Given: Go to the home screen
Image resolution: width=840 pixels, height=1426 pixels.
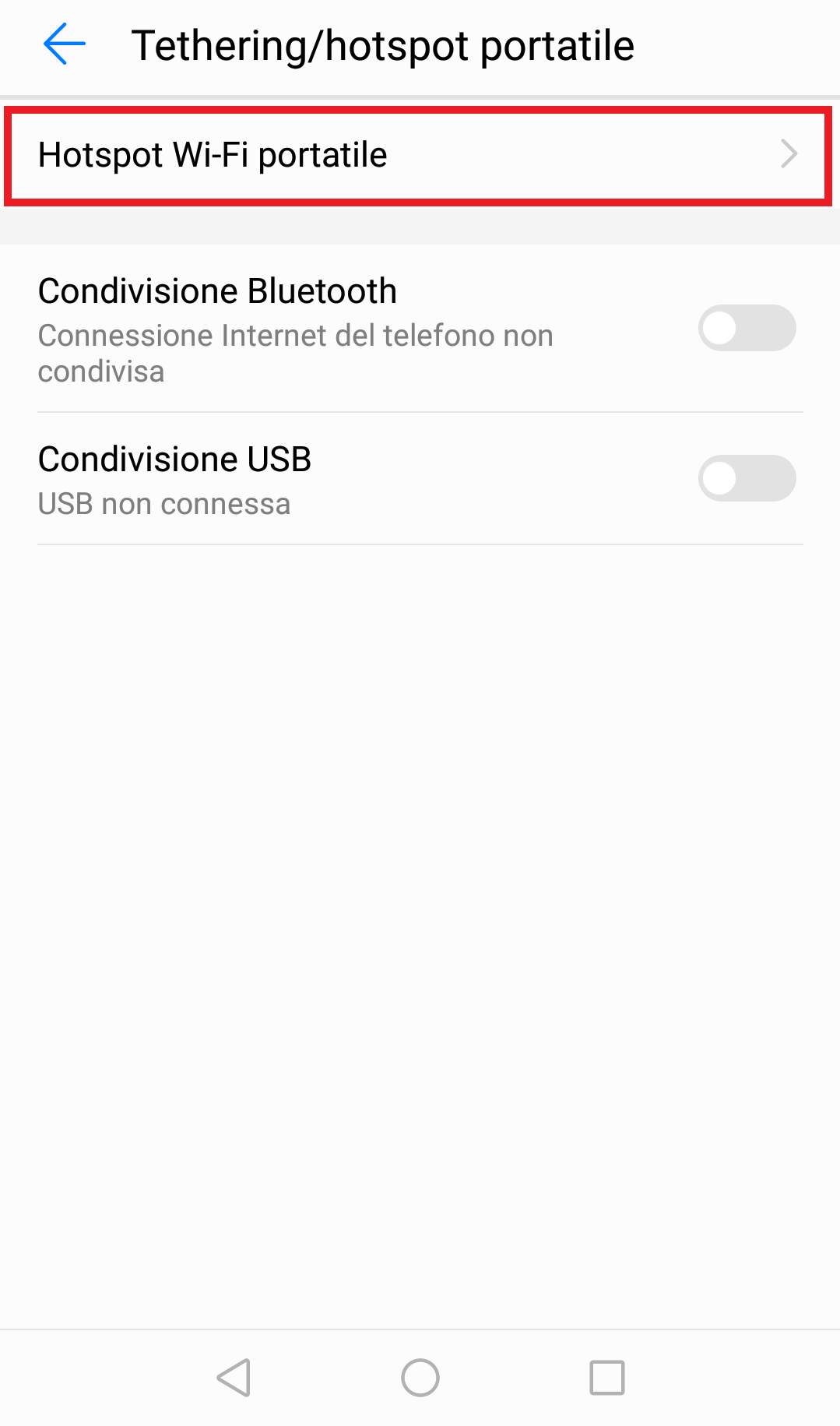Looking at the screenshot, I should (420, 1378).
